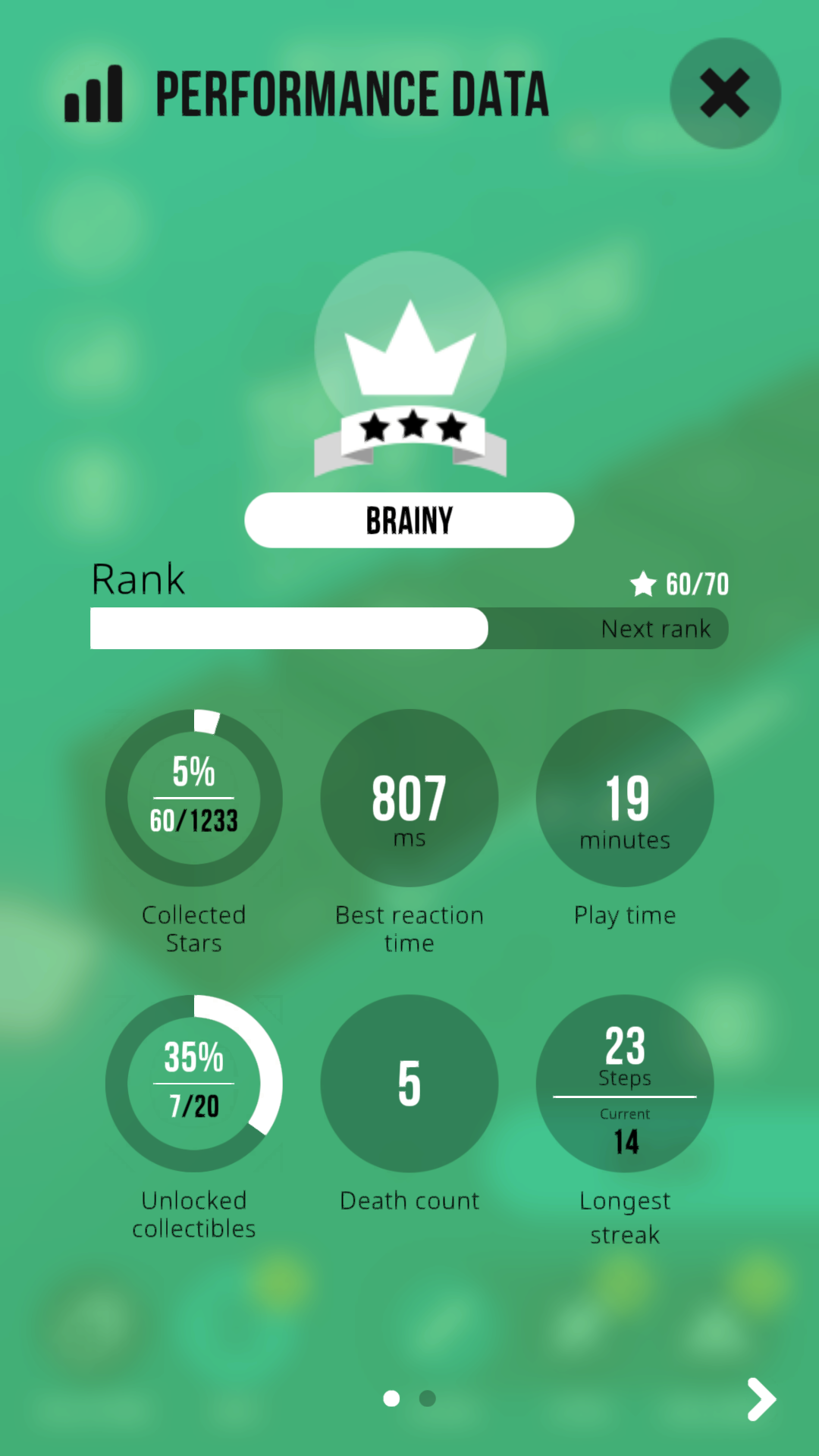Click the BRAINY rank name pill
This screenshot has width=819, height=1456.
click(409, 519)
